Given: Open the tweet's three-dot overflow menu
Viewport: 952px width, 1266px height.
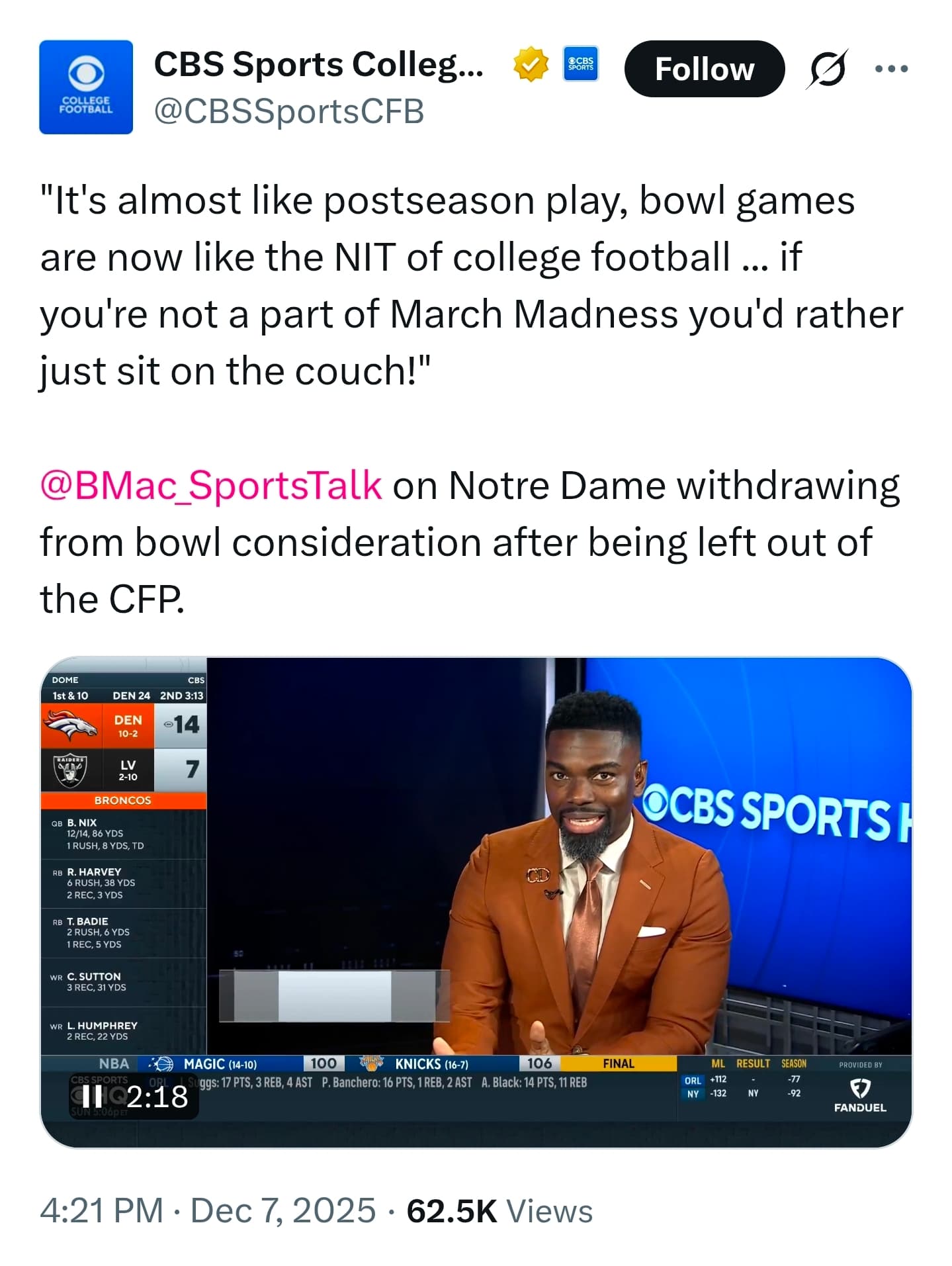Looking at the screenshot, I should pos(890,68).
